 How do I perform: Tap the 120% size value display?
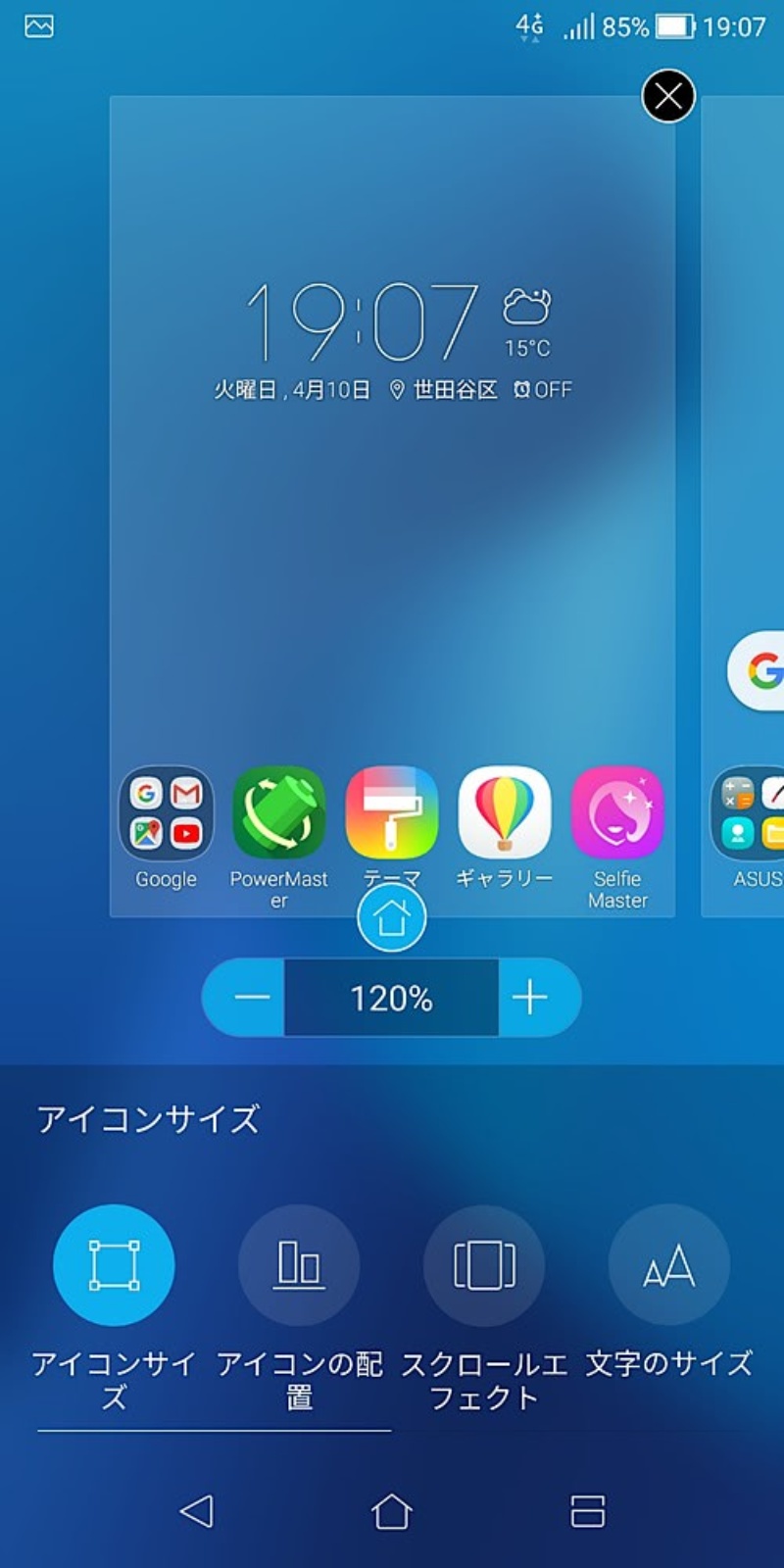point(391,997)
